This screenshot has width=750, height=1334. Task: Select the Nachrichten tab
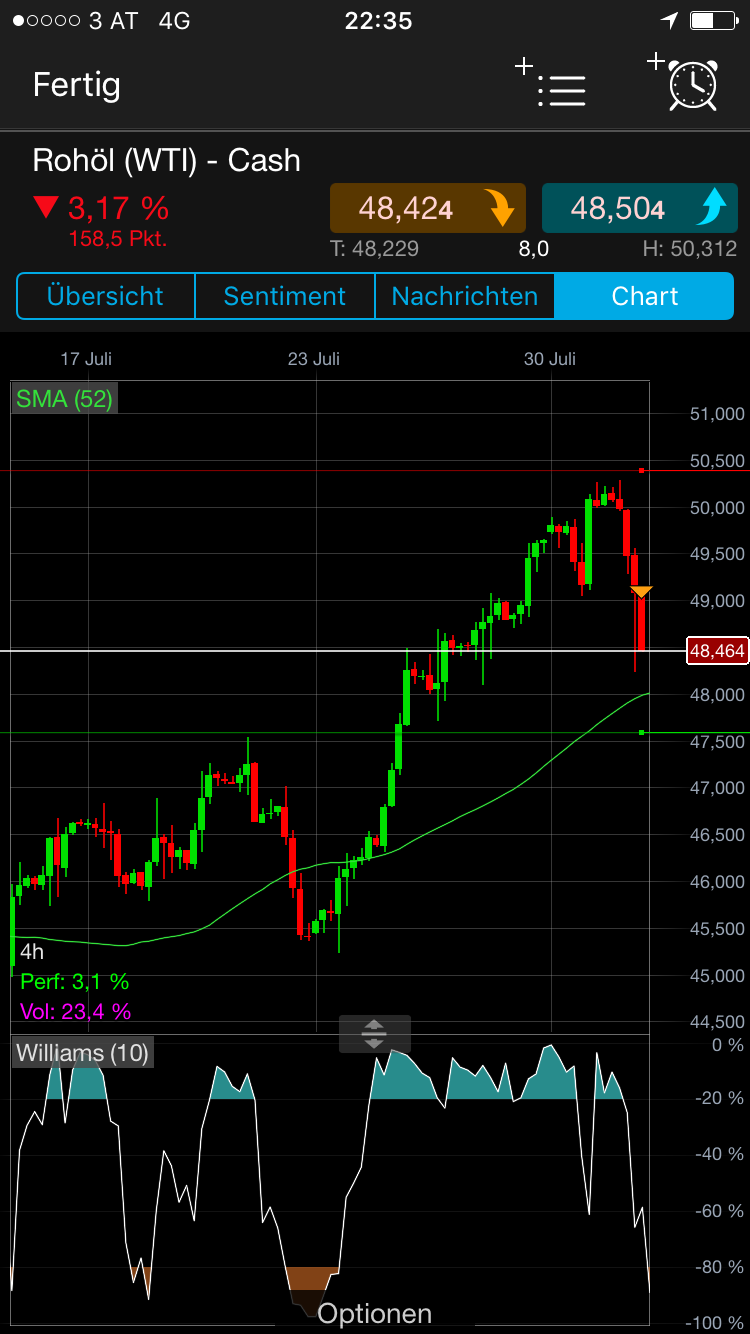click(464, 296)
